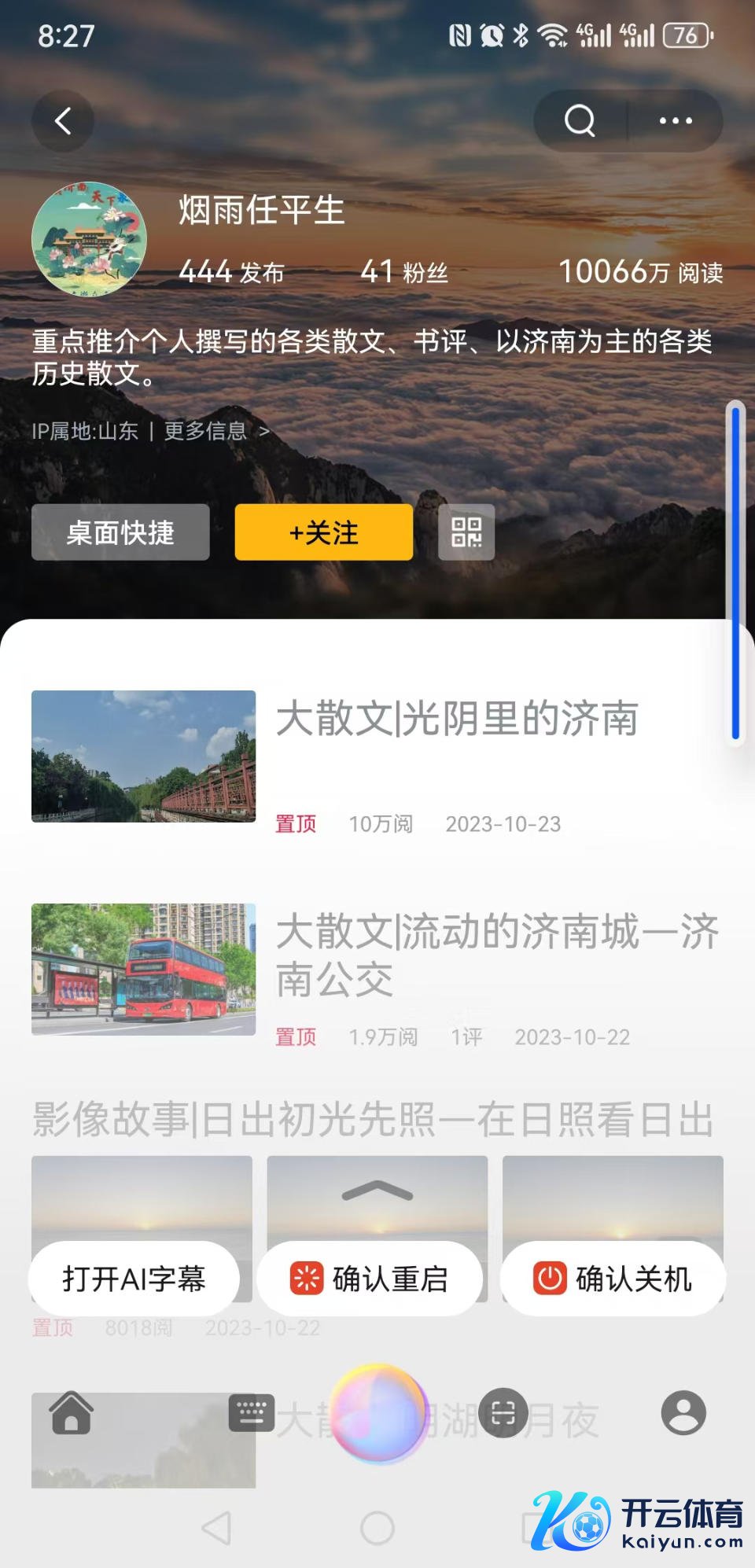Expand assistant panel with the up chevron
755x1568 pixels.
click(x=377, y=1192)
